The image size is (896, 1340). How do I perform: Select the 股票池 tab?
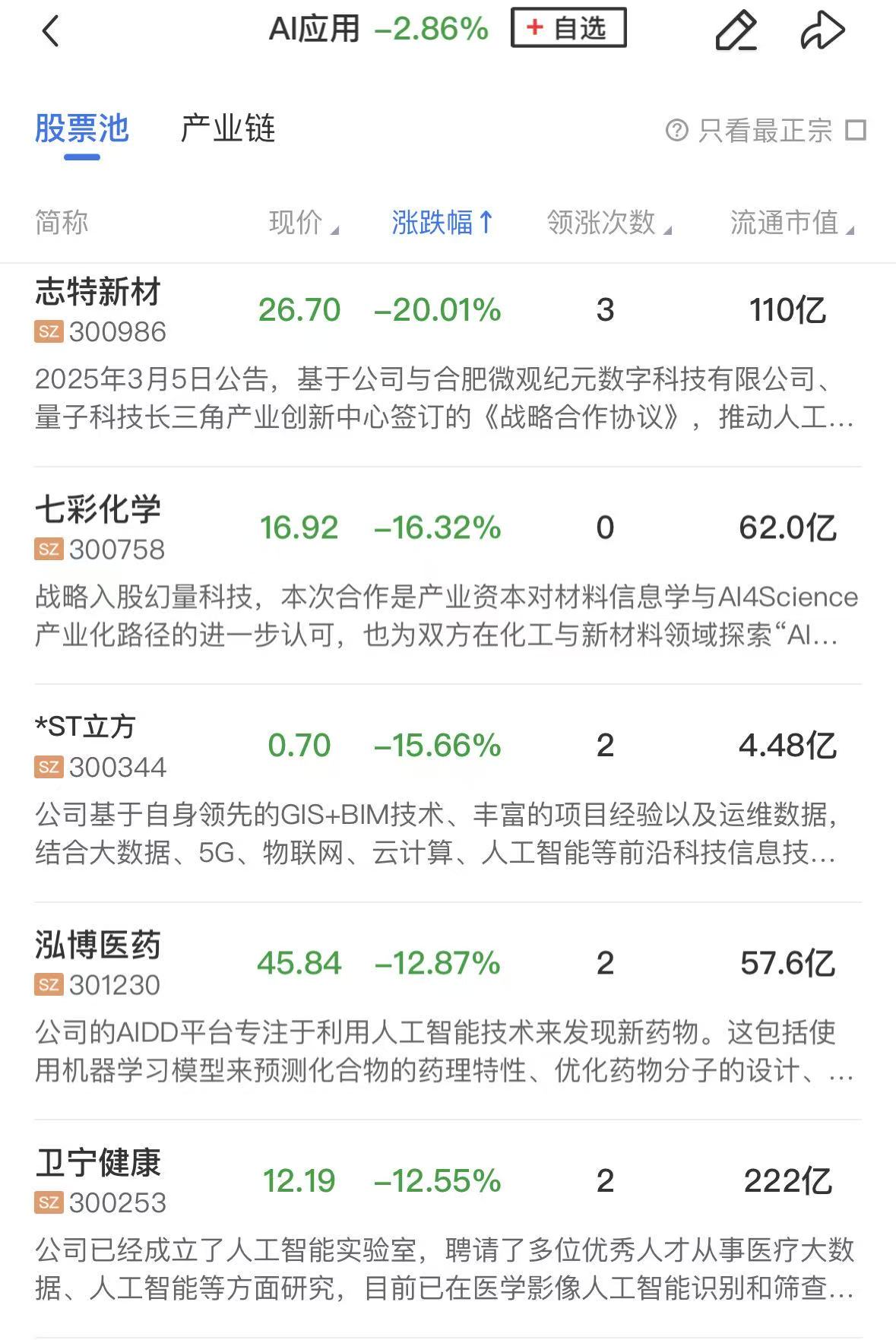(x=81, y=128)
